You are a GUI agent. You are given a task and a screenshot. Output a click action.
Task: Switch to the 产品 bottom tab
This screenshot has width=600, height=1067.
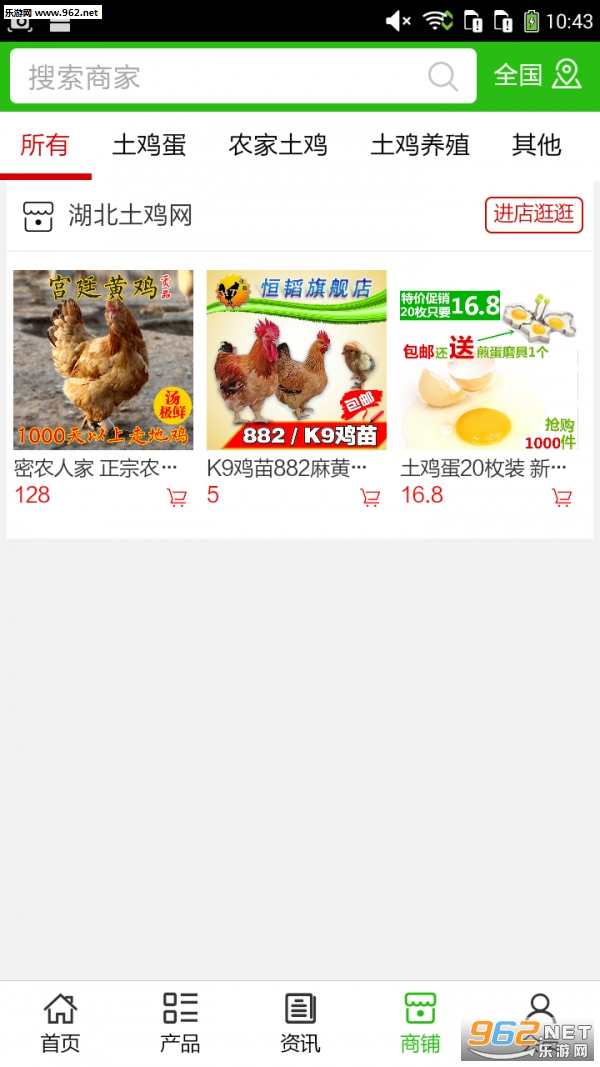click(180, 1023)
